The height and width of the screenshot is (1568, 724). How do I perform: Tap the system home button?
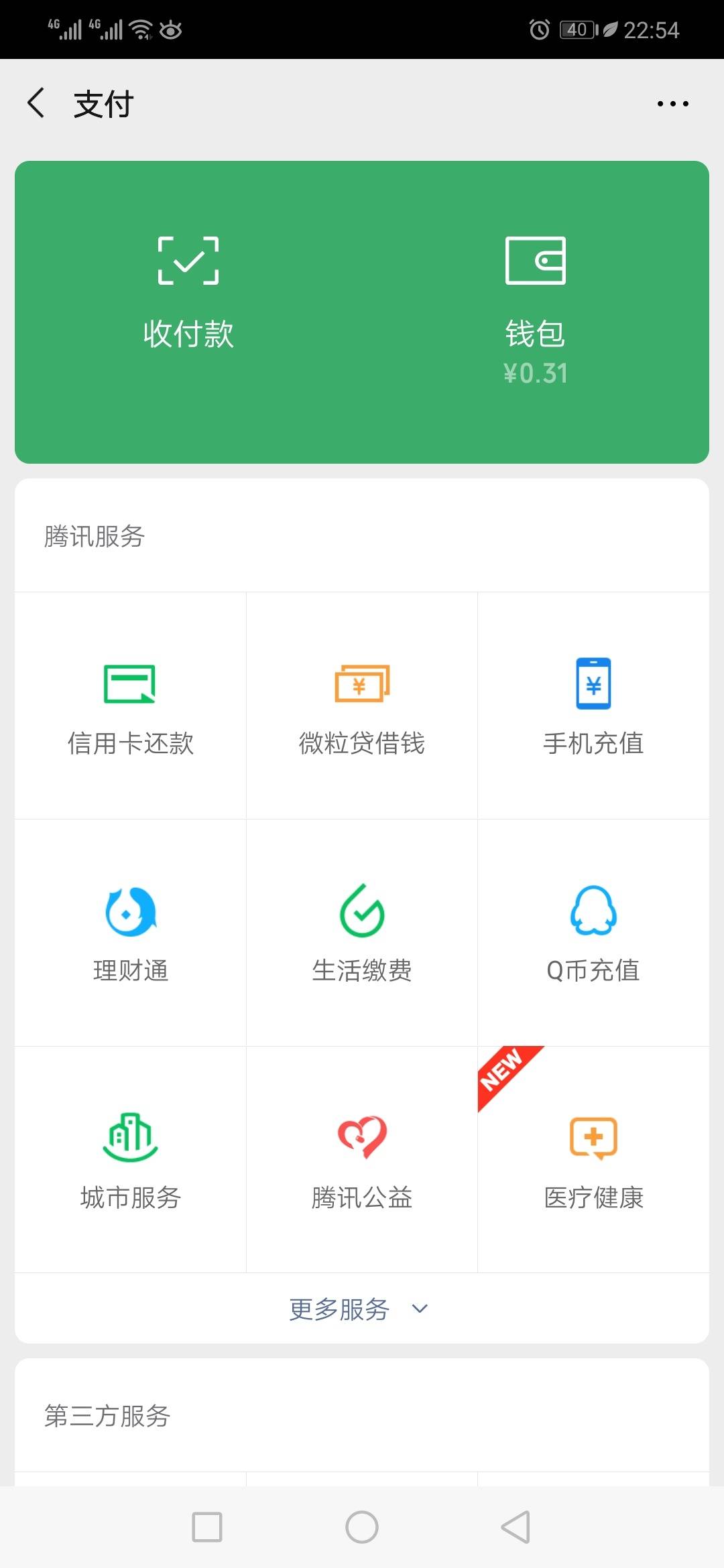point(362,1527)
